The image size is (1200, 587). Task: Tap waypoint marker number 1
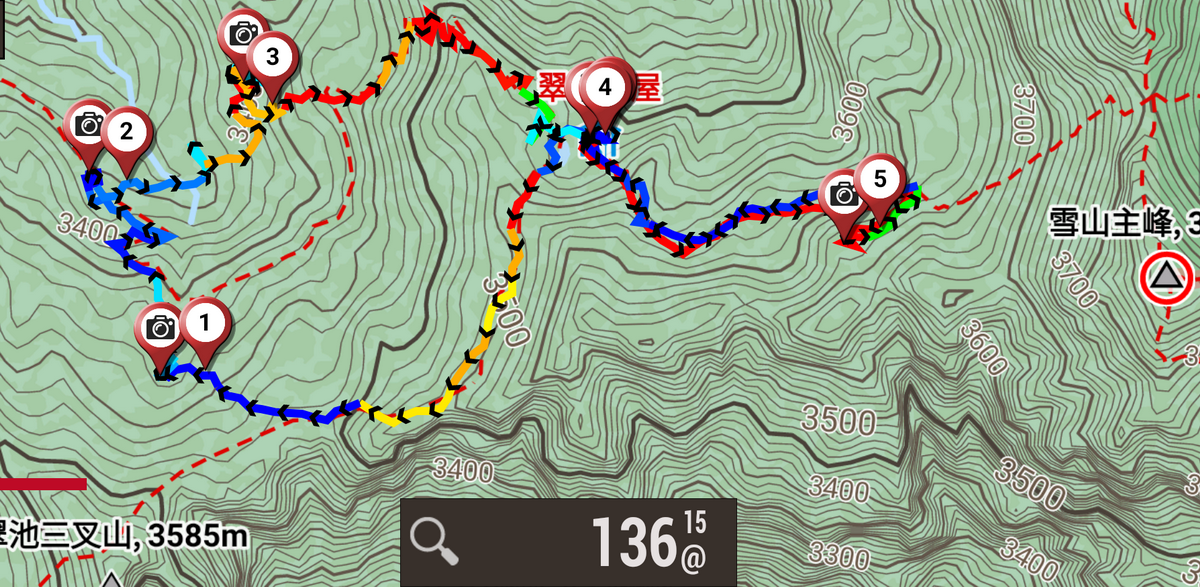(205, 323)
